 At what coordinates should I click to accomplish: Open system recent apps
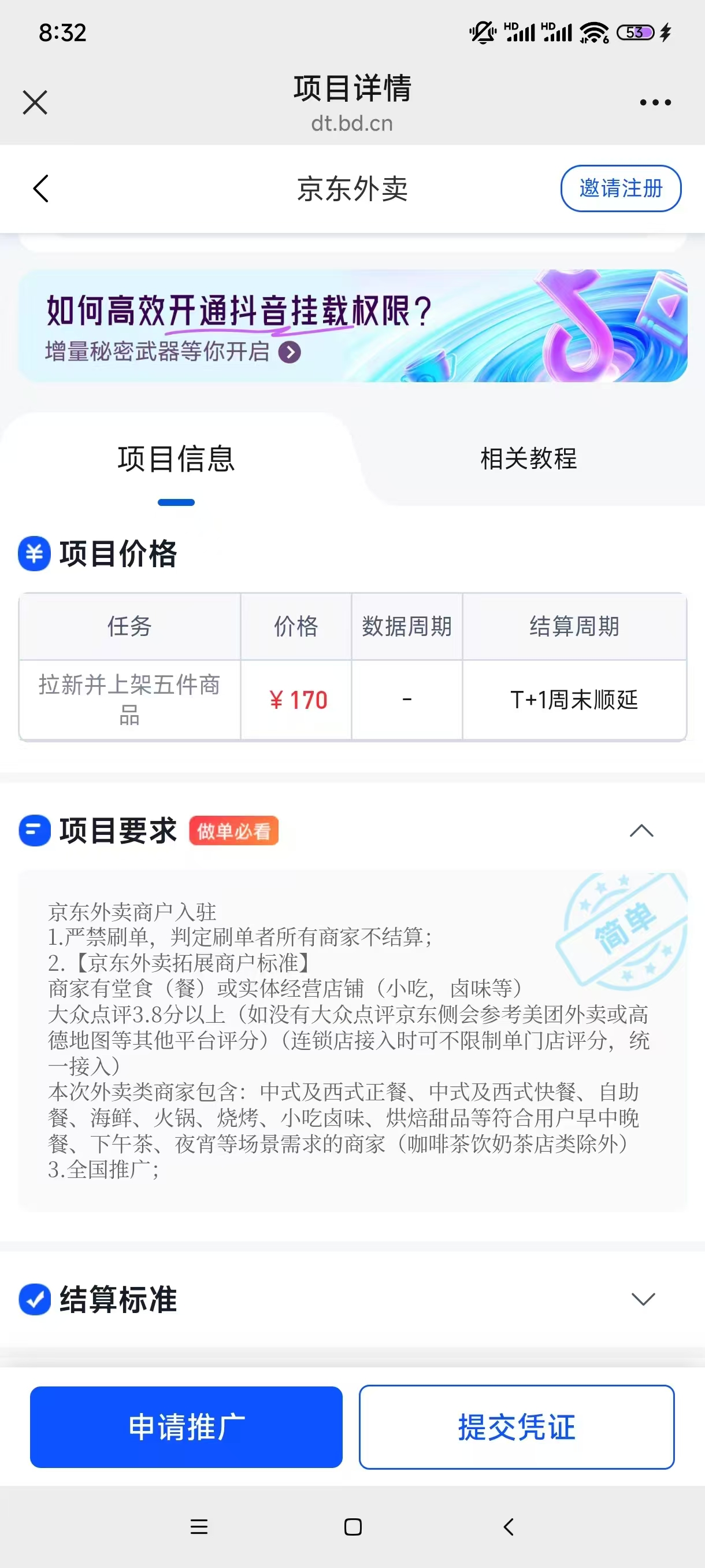[x=199, y=1526]
